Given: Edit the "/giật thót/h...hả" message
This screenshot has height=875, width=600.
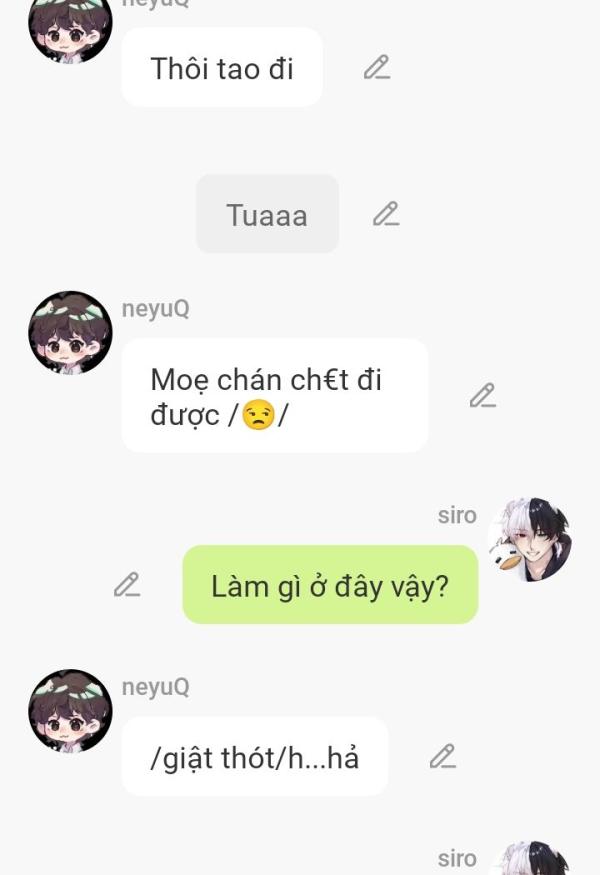Looking at the screenshot, I should point(442,757).
